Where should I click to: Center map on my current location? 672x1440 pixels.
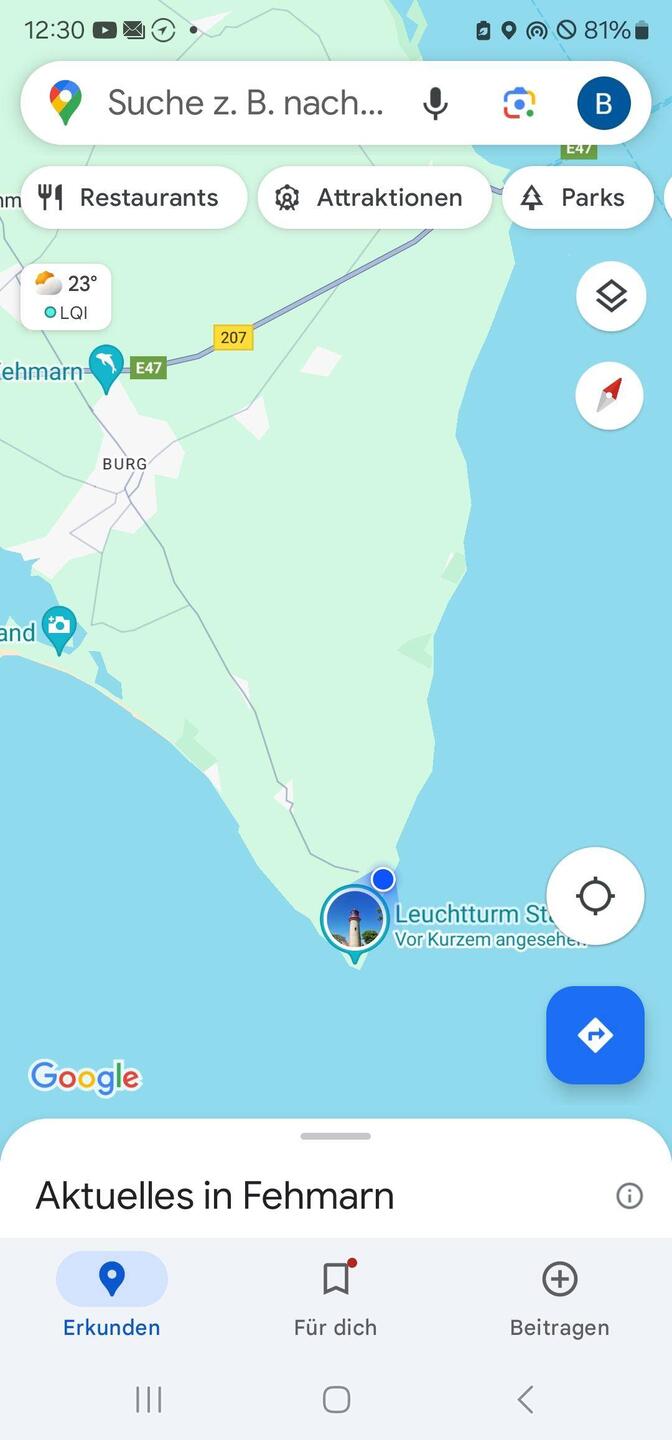point(595,896)
